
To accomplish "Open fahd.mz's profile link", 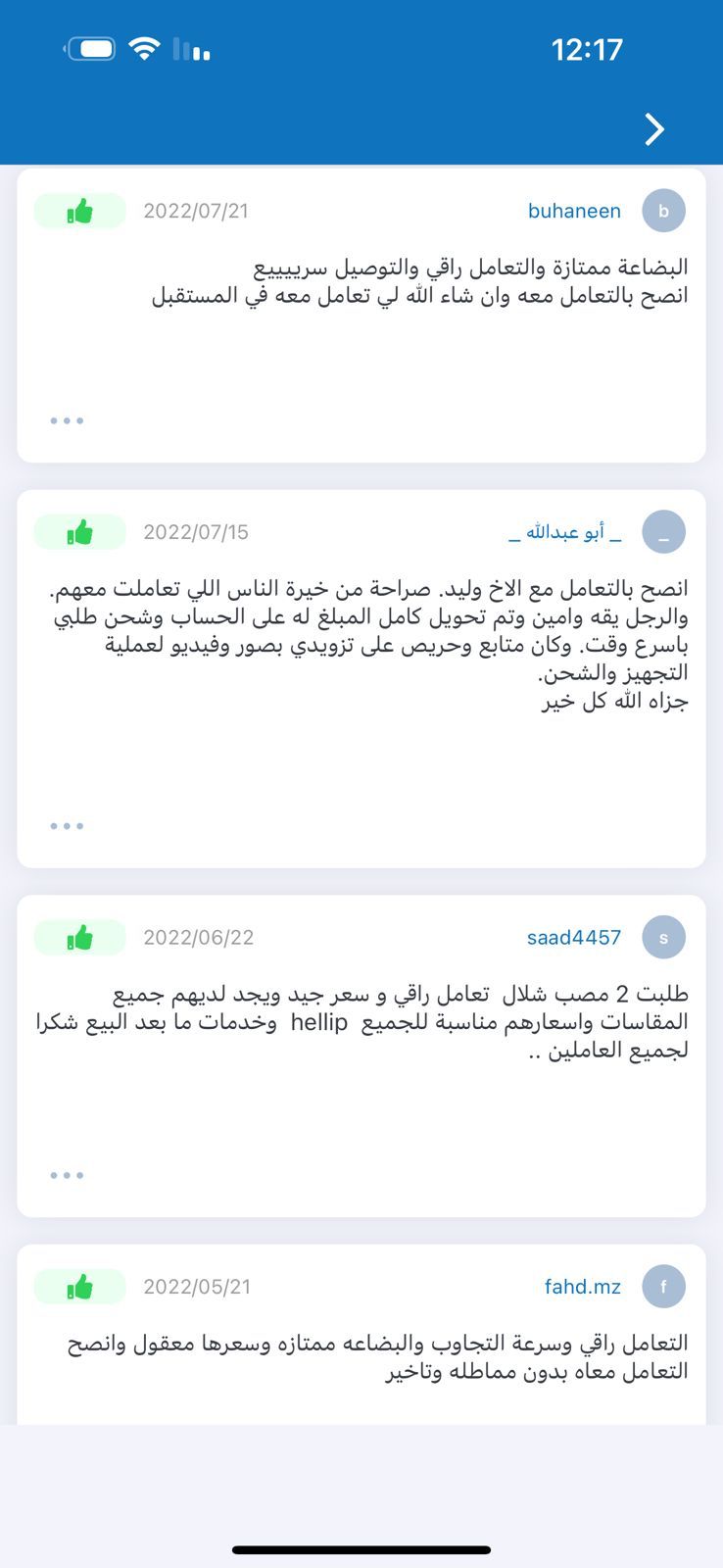I will [583, 1287].
